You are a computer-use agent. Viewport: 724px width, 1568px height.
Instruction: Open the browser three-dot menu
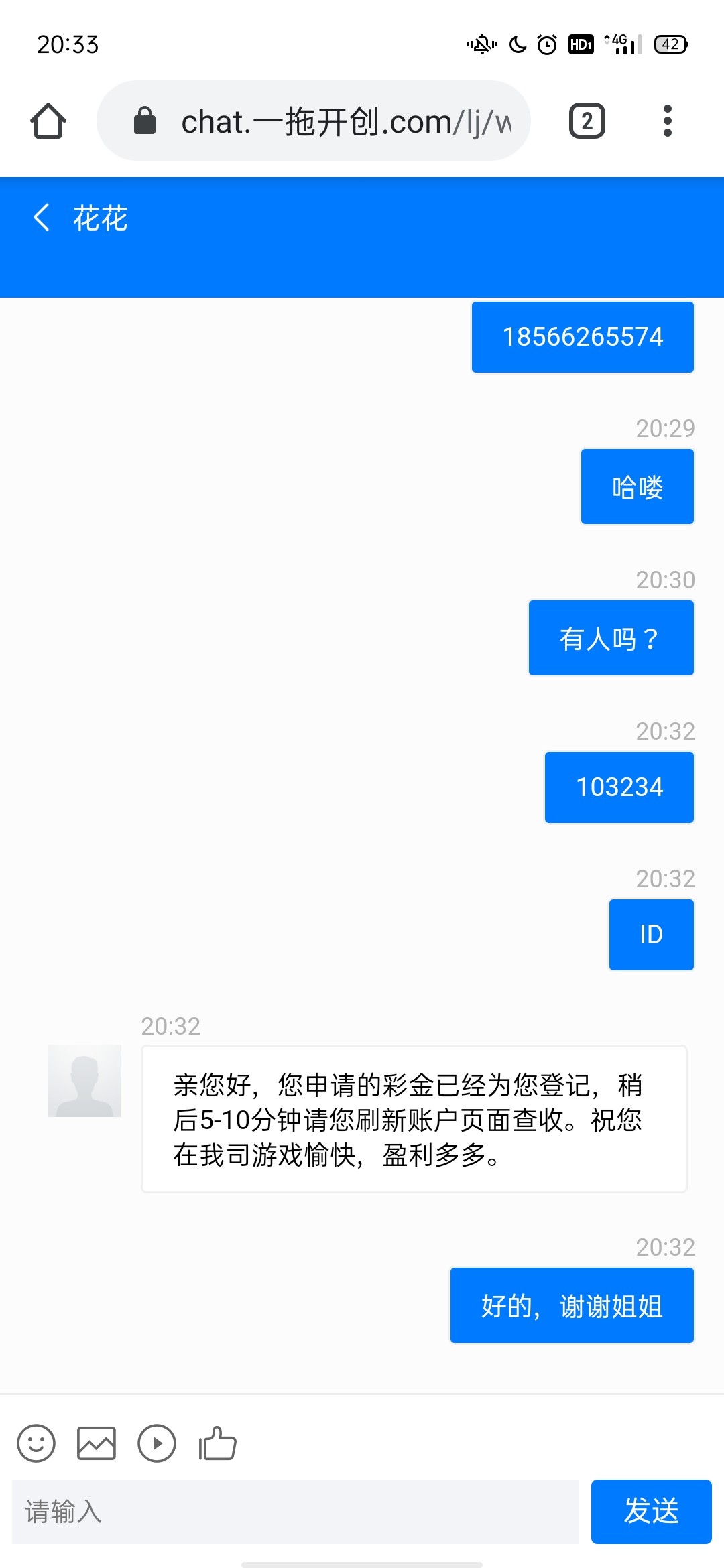[668, 119]
